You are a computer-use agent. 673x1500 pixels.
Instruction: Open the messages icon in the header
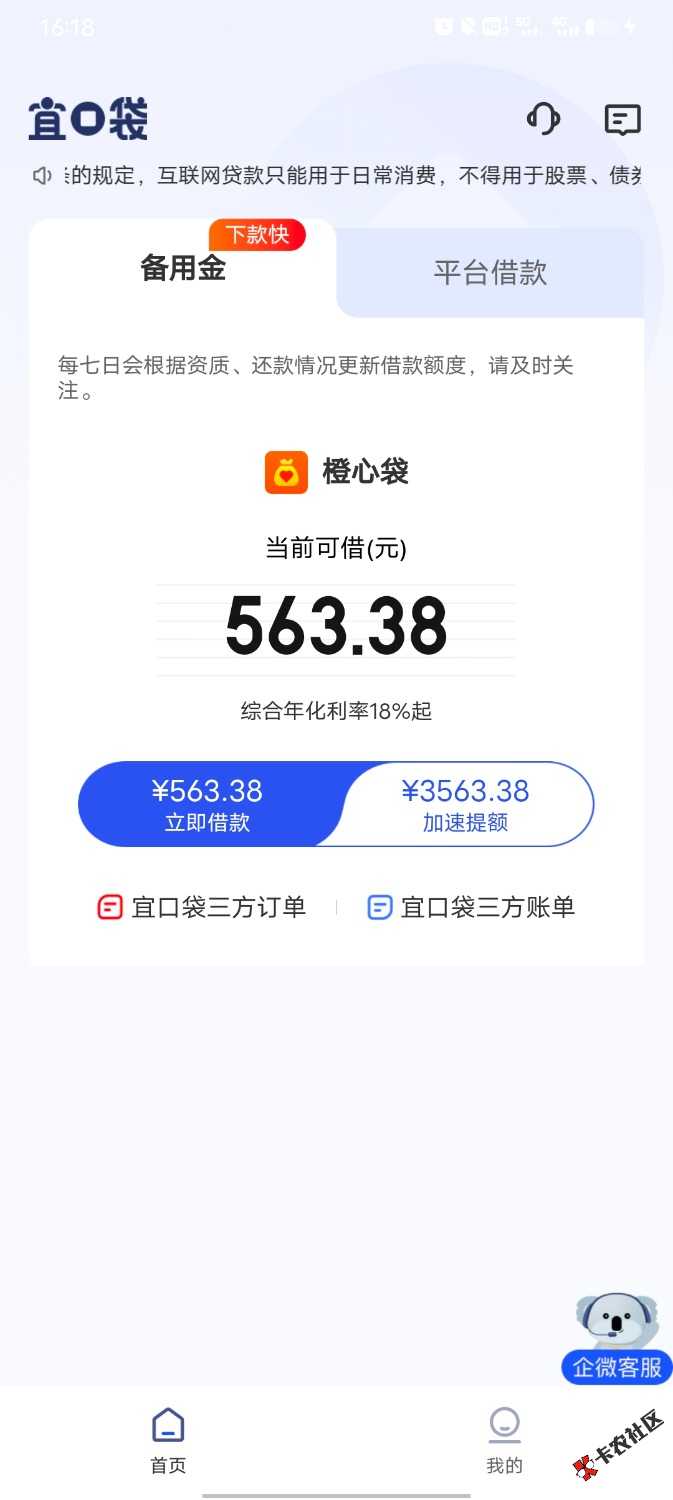click(622, 120)
